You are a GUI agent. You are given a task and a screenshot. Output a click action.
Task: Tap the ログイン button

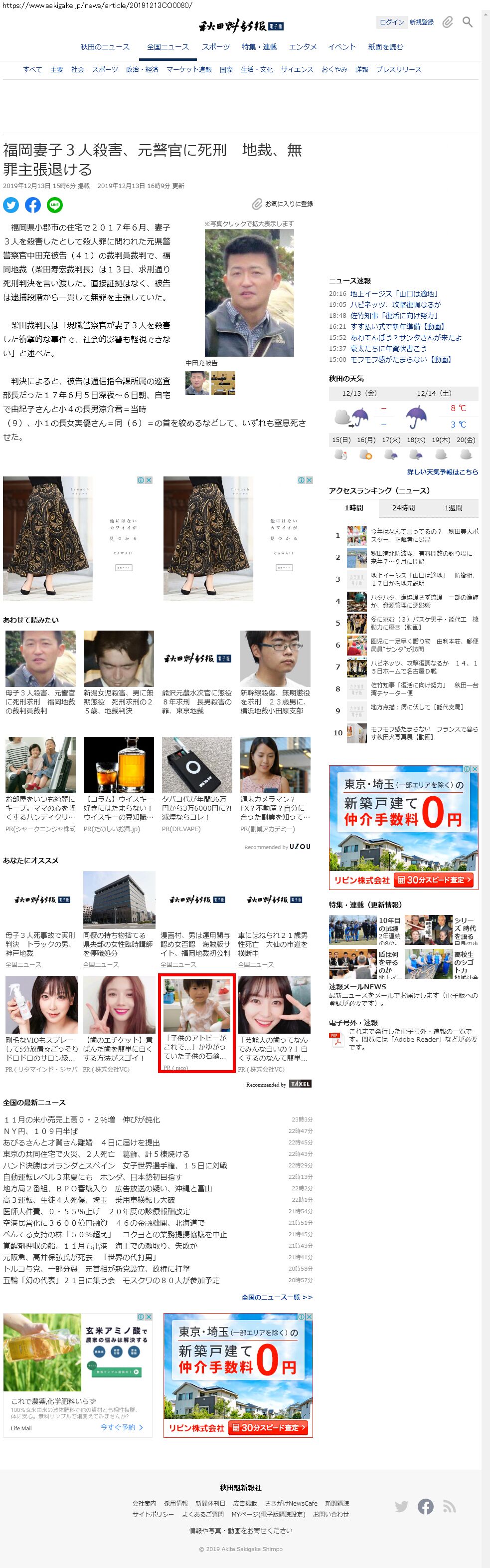click(391, 22)
